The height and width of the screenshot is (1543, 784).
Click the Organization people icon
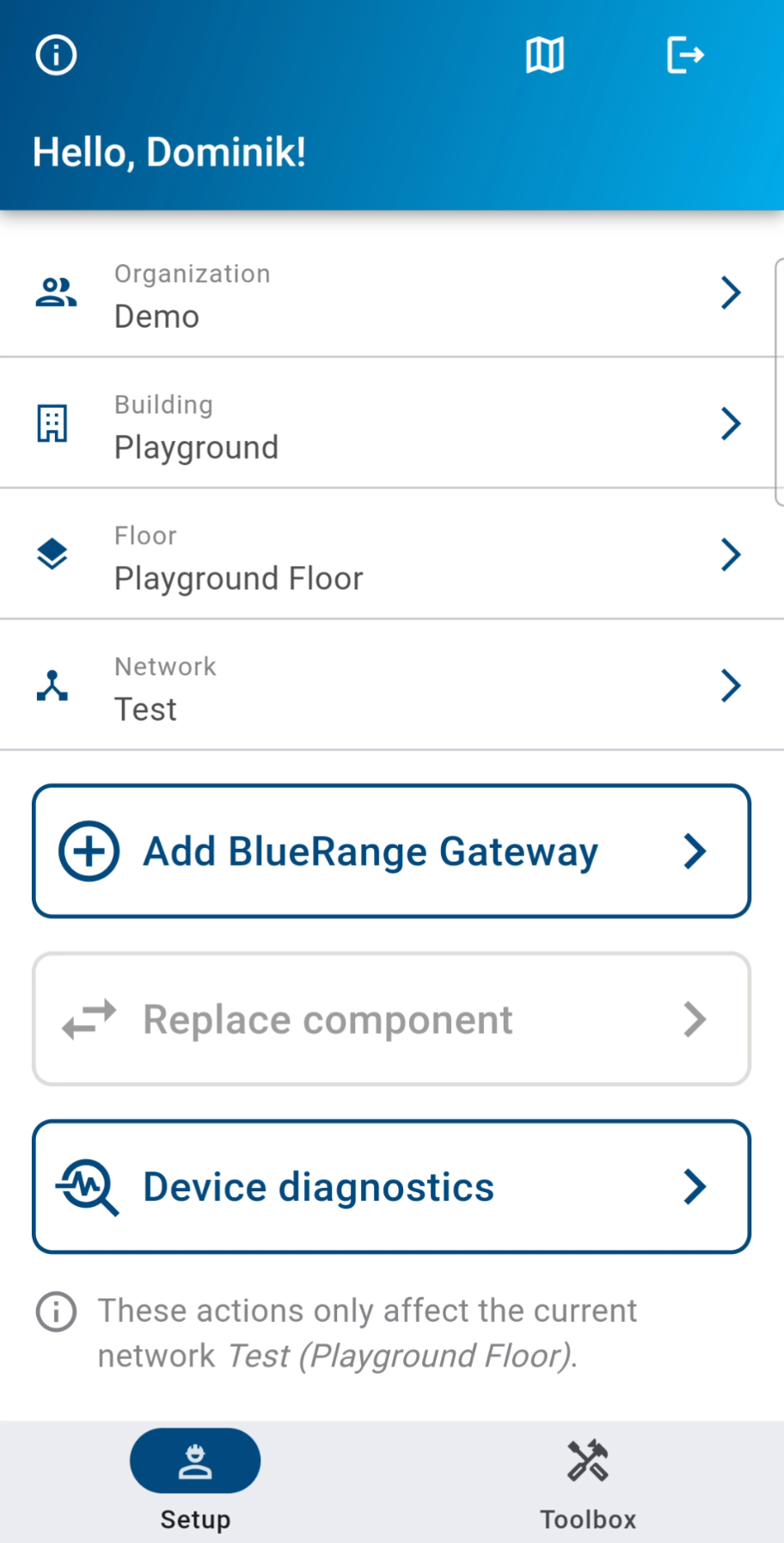point(53,292)
